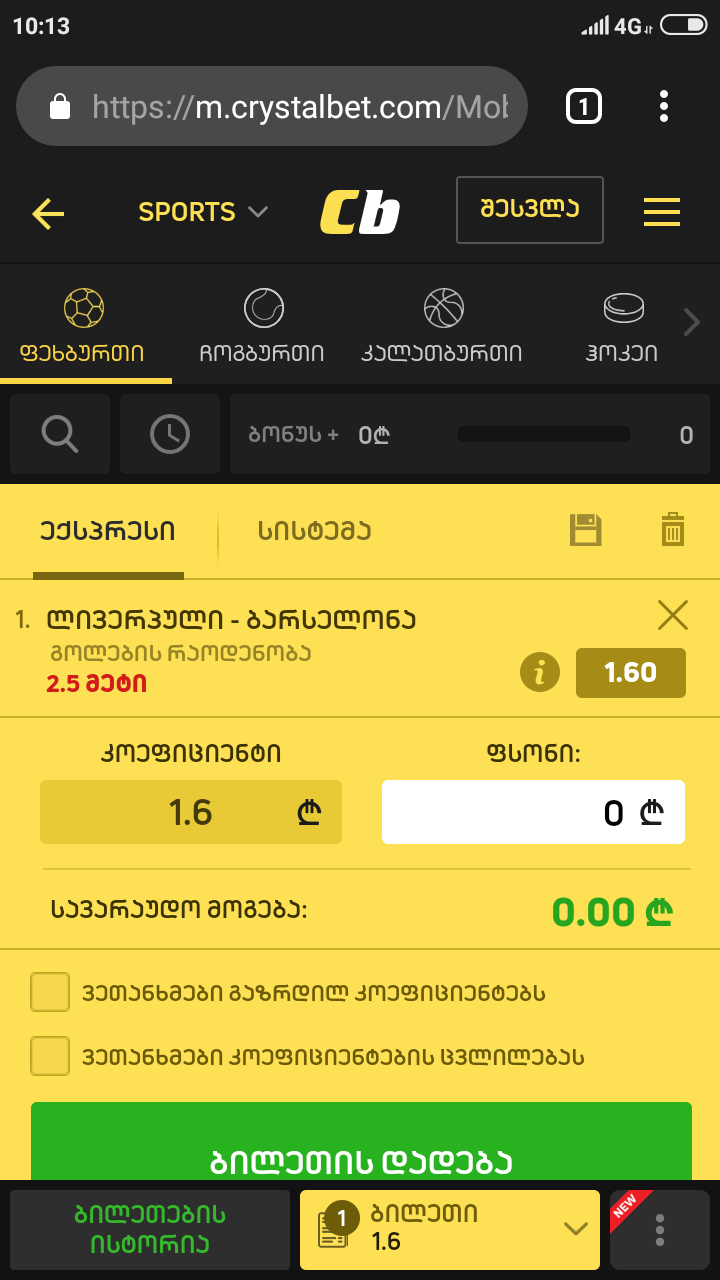Enable accepting increased coefficients
Screen dimensions: 720x1280
[50, 992]
